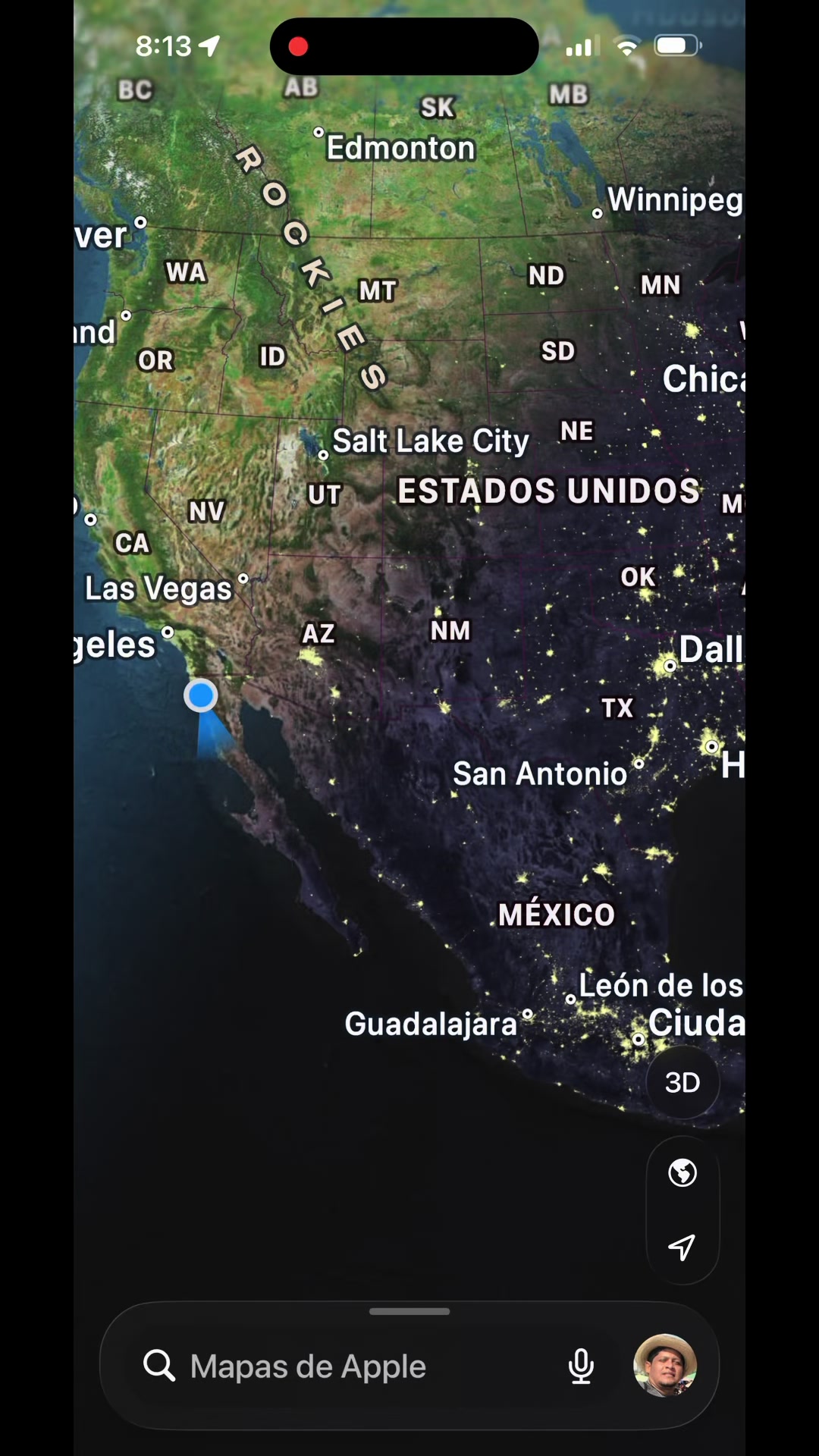
Task: Select the Guadalajara city label
Action: [431, 1024]
